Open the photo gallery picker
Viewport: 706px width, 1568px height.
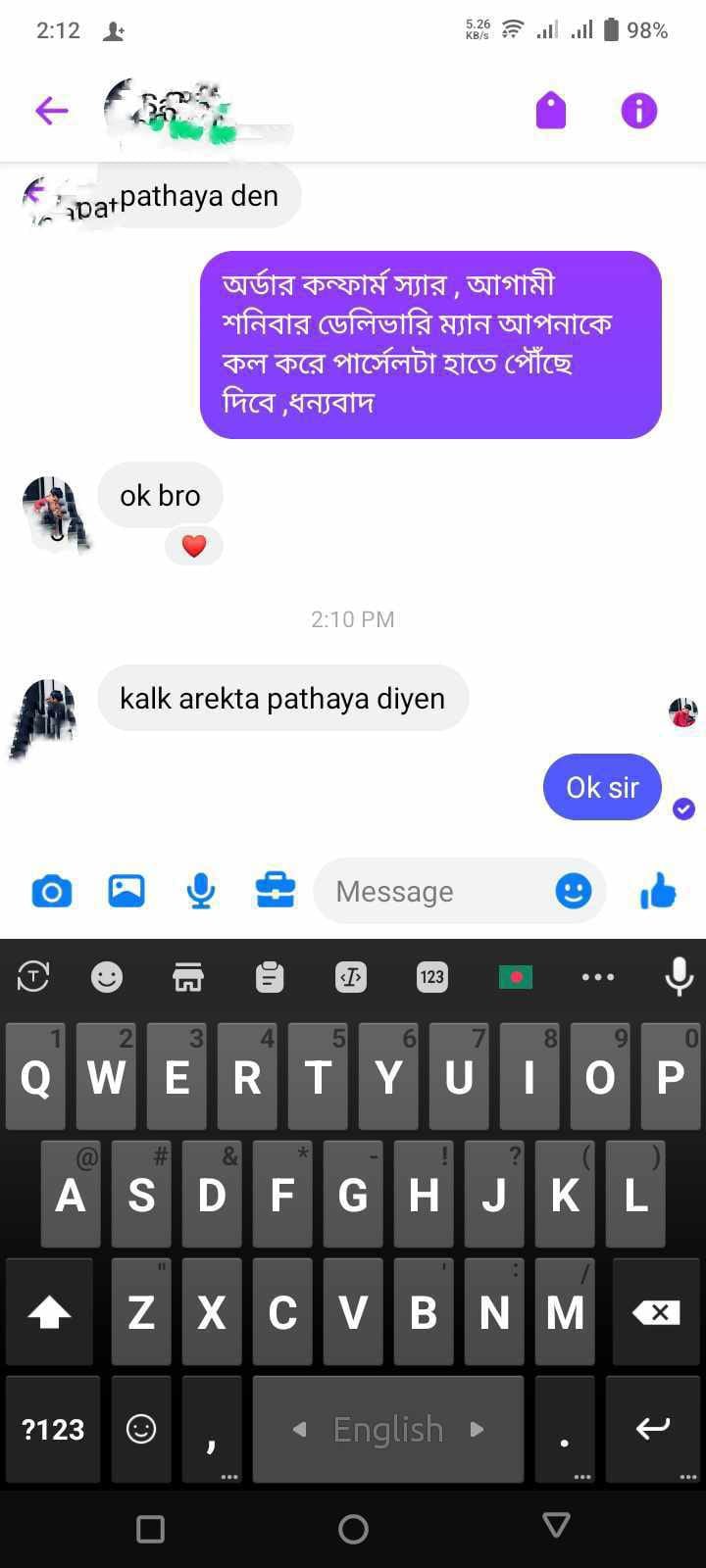pos(126,891)
